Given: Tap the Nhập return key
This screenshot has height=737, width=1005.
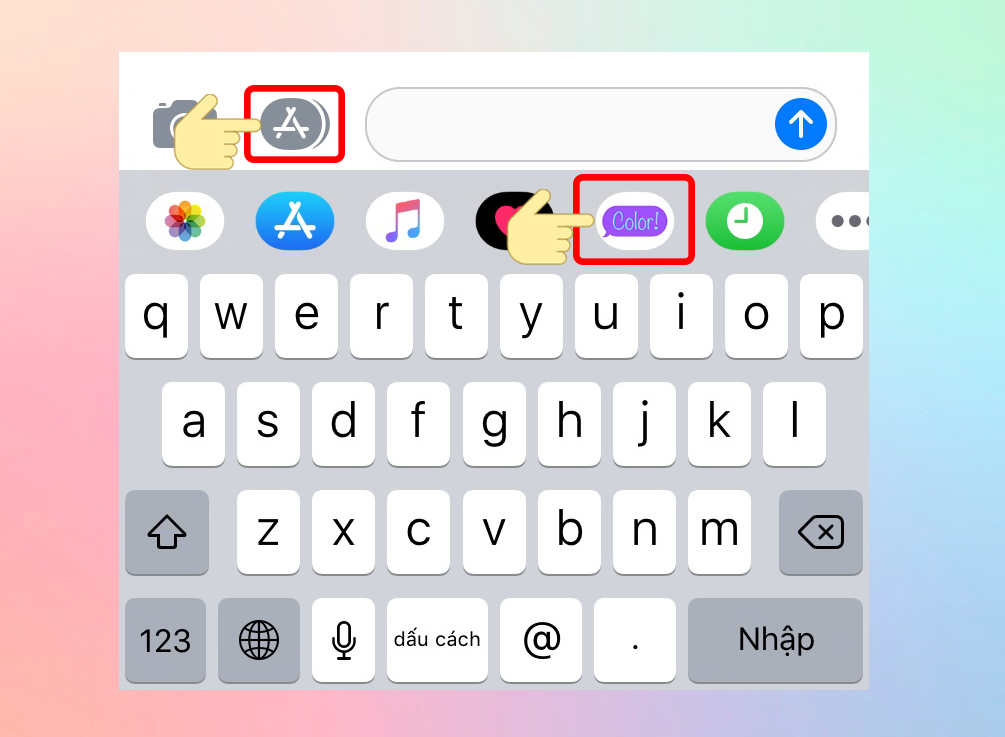Looking at the screenshot, I should click(x=775, y=640).
